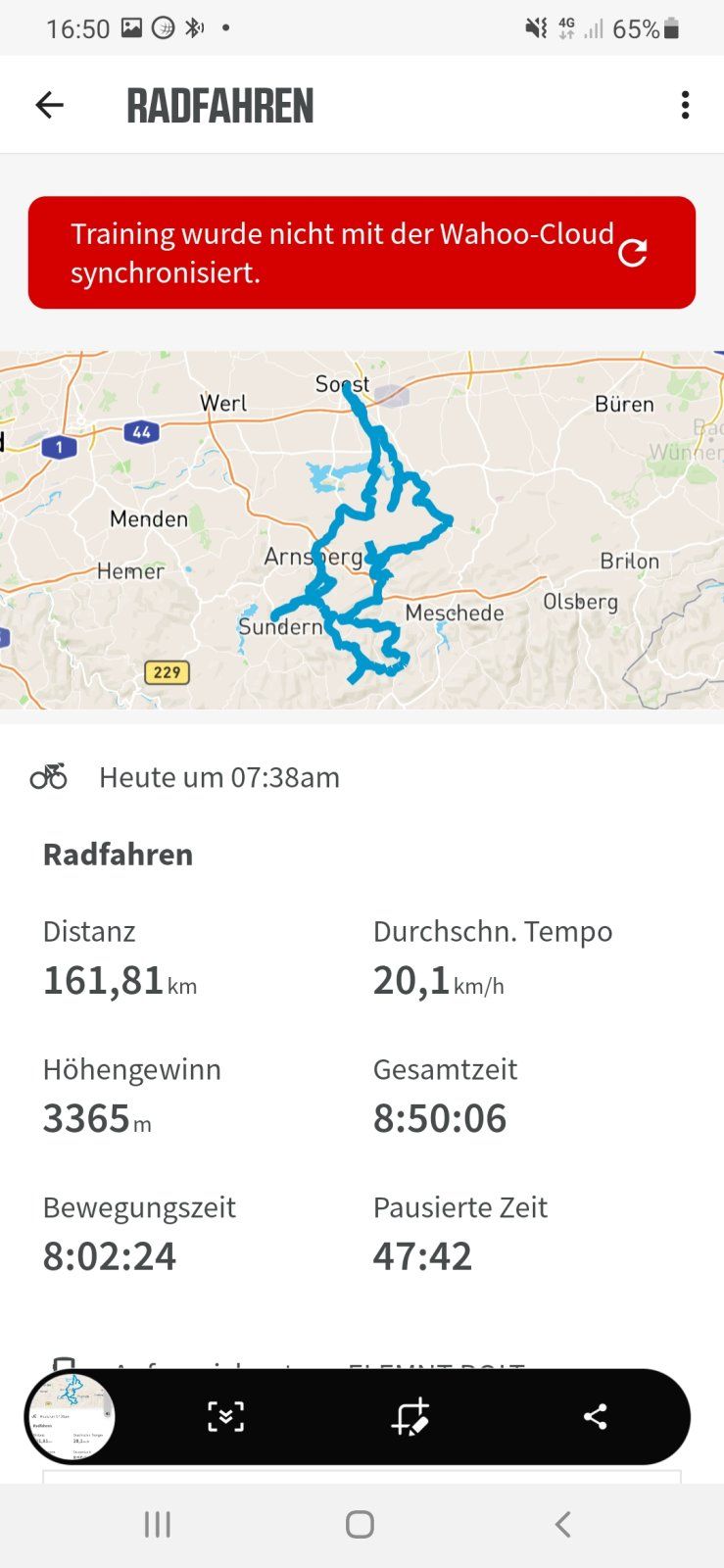Go to the home screen

(361, 1524)
